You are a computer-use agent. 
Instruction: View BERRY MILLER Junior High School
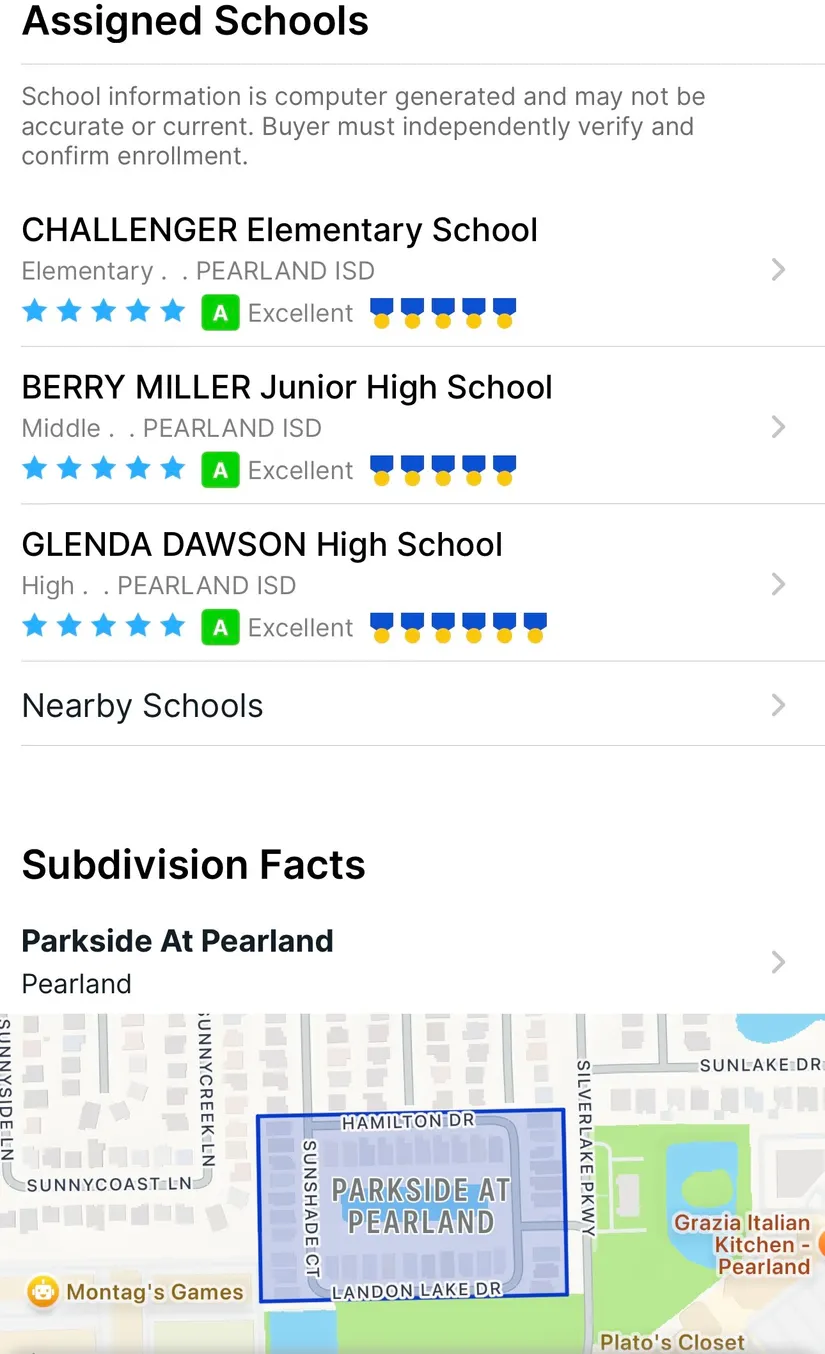[288, 388]
